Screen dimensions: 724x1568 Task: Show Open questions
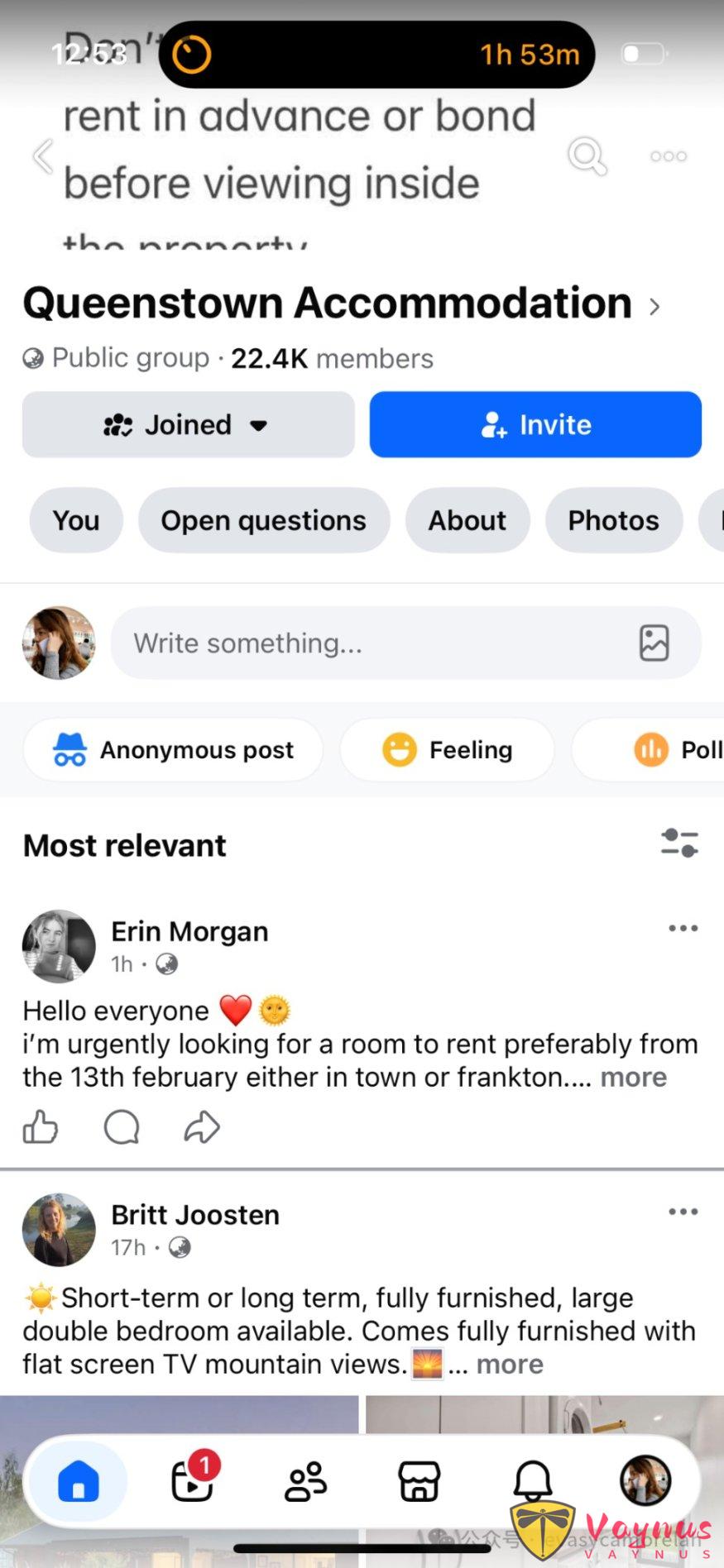263,520
